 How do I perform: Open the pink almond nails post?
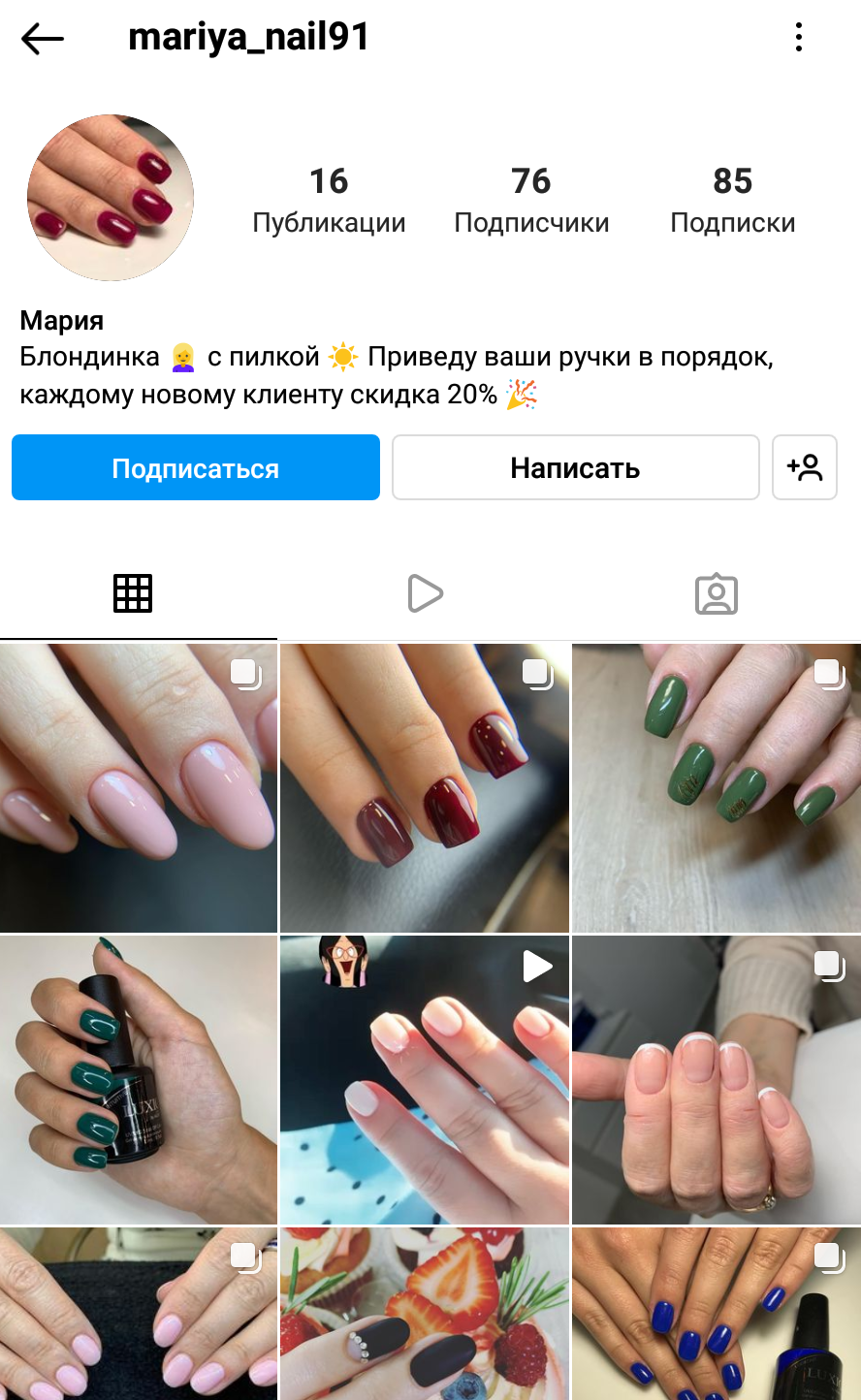(x=139, y=787)
